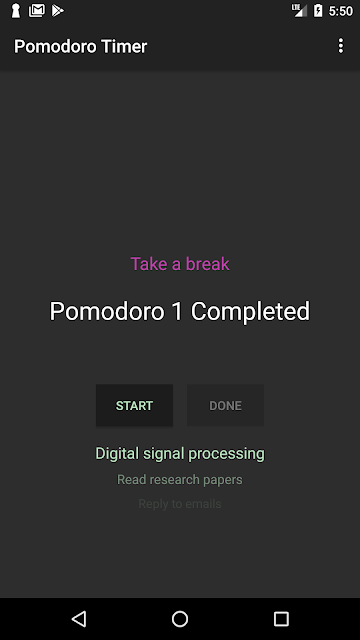Image resolution: width=360 pixels, height=640 pixels.
Task: Tap the START button
Action: (134, 405)
